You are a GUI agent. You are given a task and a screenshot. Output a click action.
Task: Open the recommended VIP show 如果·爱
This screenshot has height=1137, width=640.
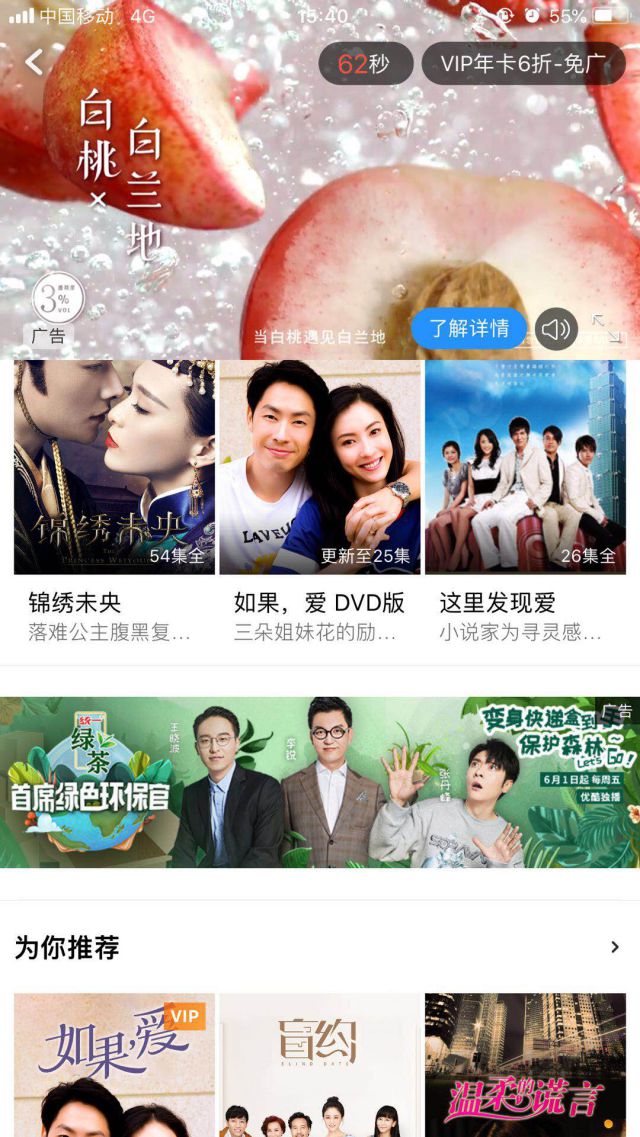[114, 1065]
